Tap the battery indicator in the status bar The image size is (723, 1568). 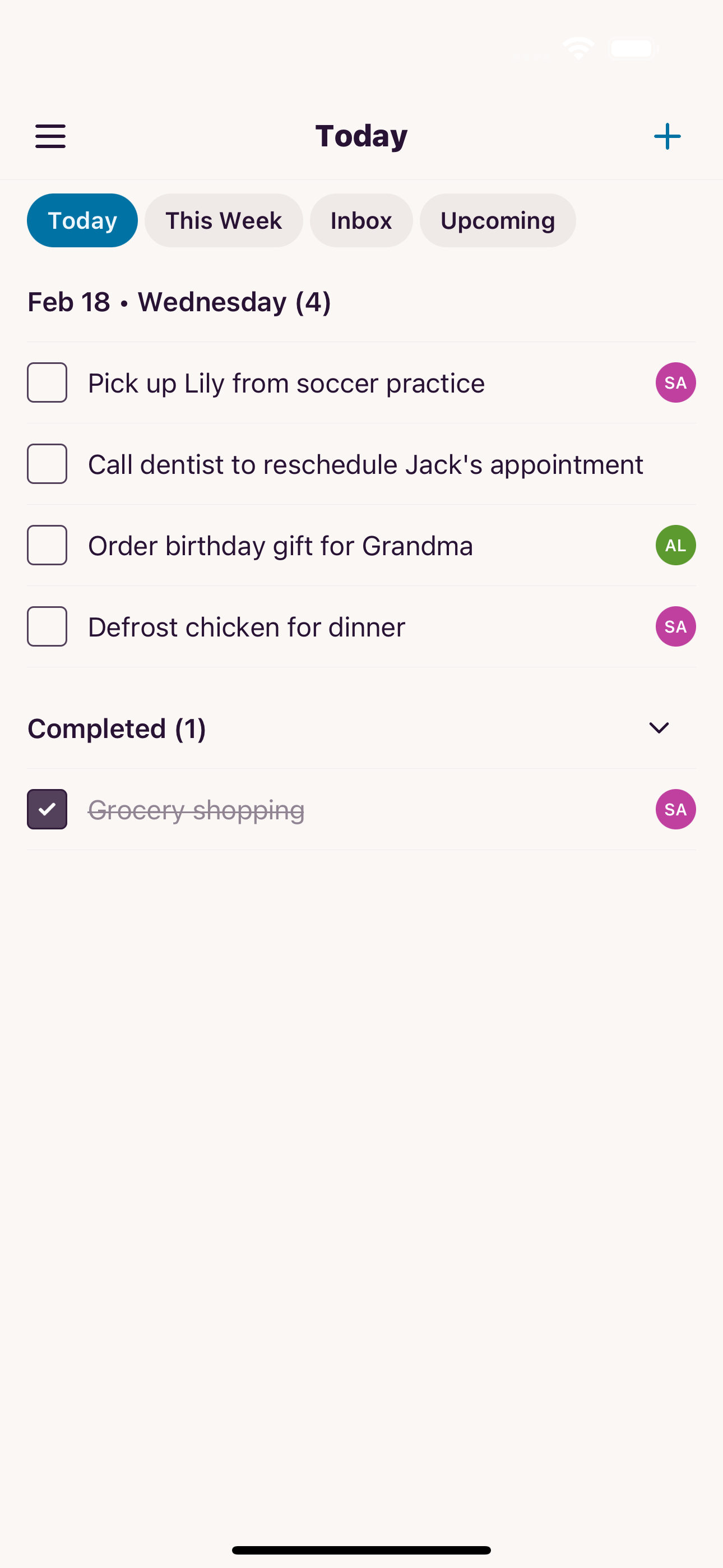pos(633,48)
